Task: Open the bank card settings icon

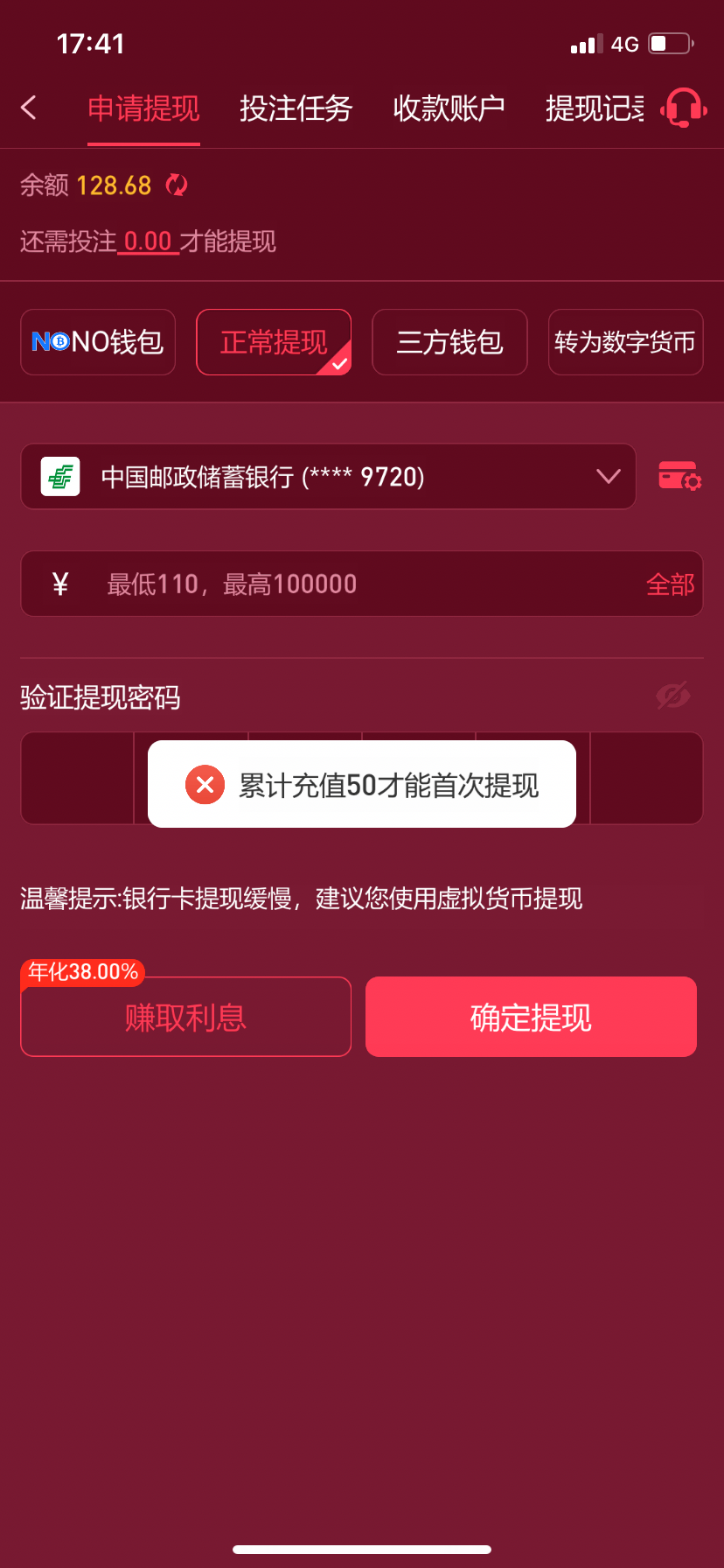Action: (x=679, y=477)
